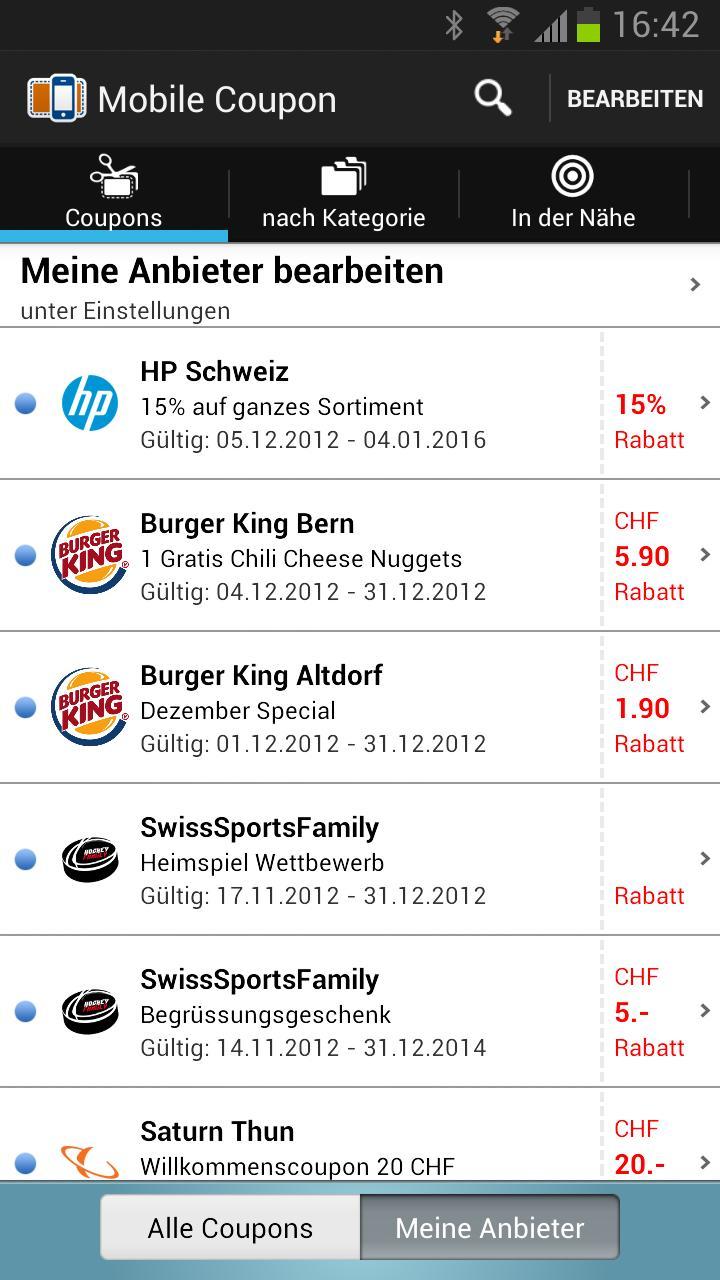The width and height of the screenshot is (720, 1280).
Task: Open the Heimspiel Wettbewerb coupon
Action: [360, 860]
